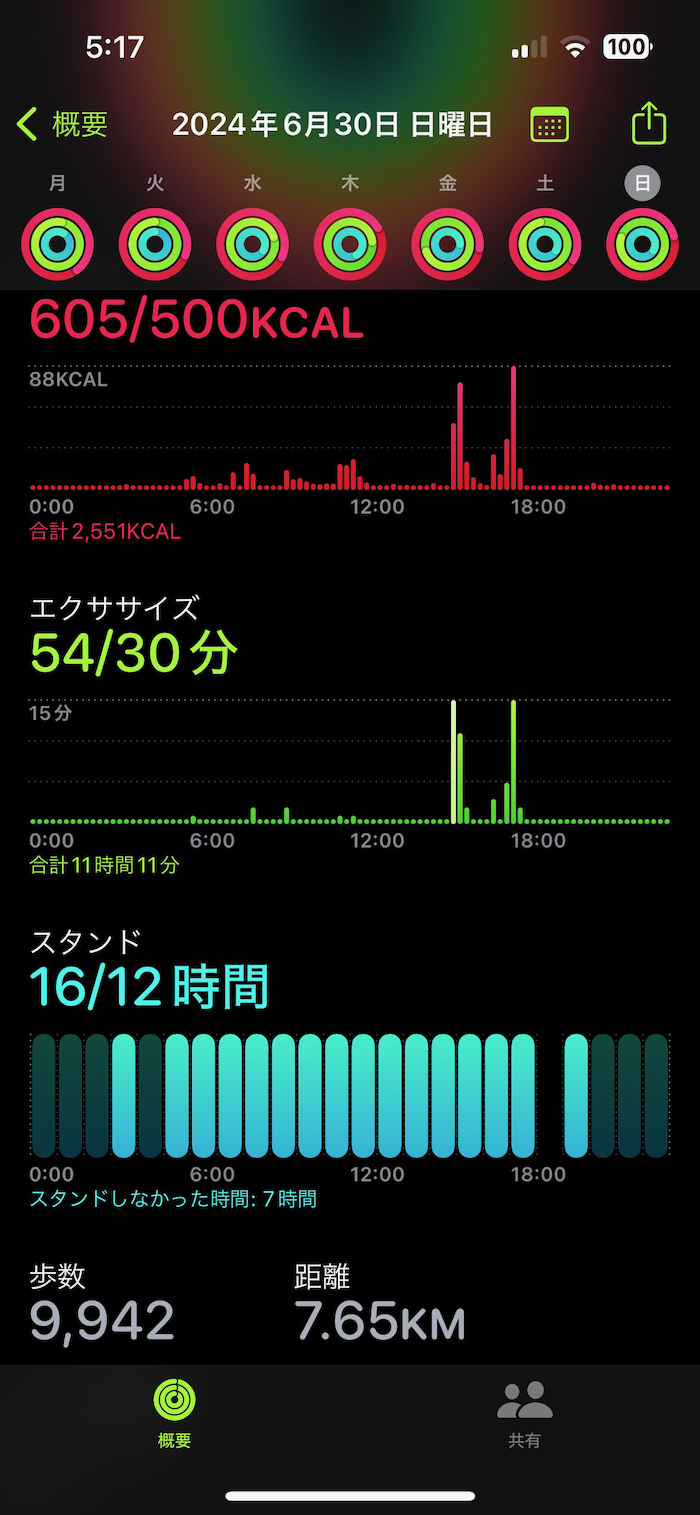Select Wednesday (水) activity rings
Image resolution: width=700 pixels, height=1515 pixels.
(252, 243)
